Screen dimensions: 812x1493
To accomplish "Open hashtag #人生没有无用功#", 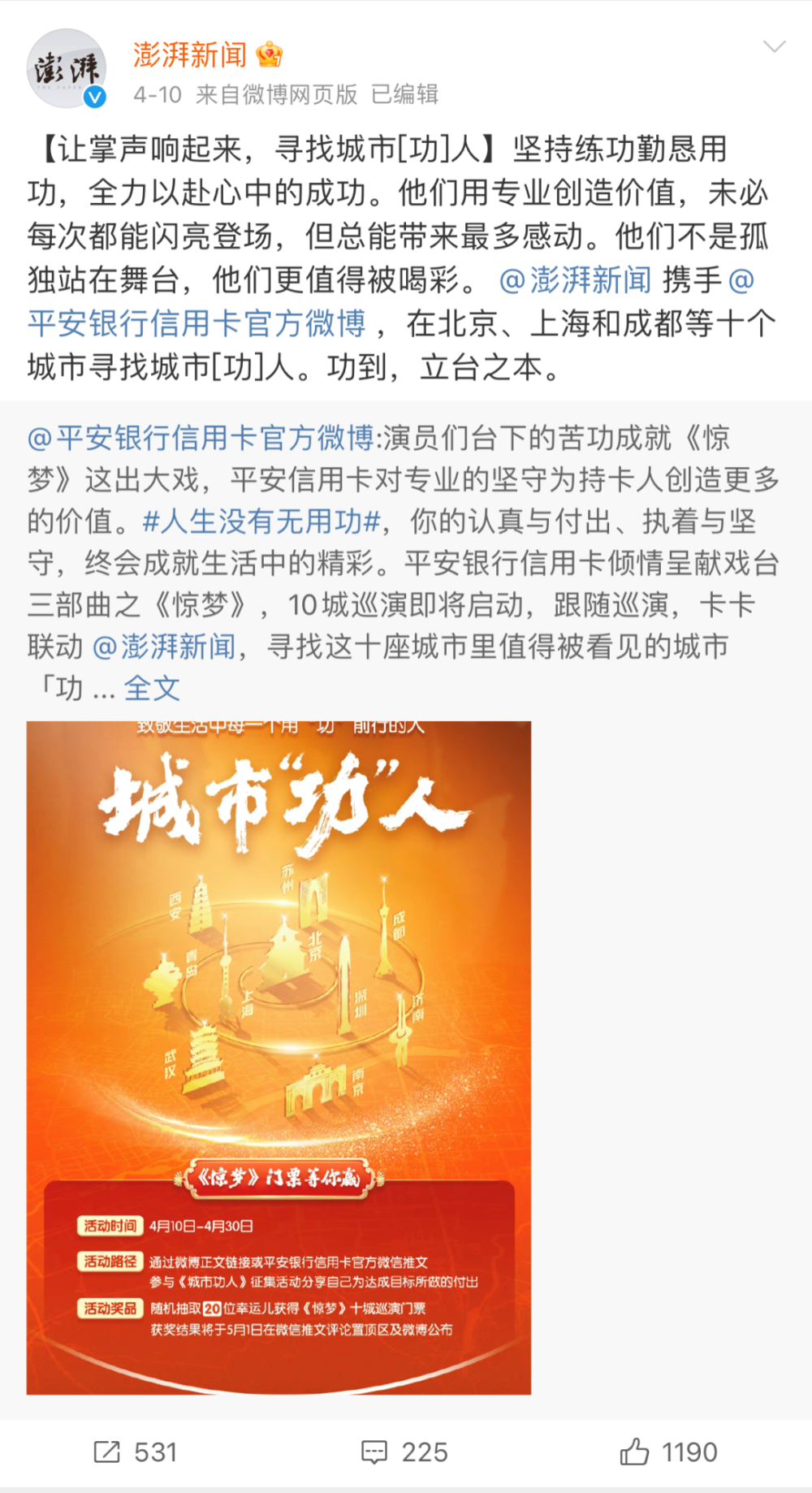I will click(261, 521).
